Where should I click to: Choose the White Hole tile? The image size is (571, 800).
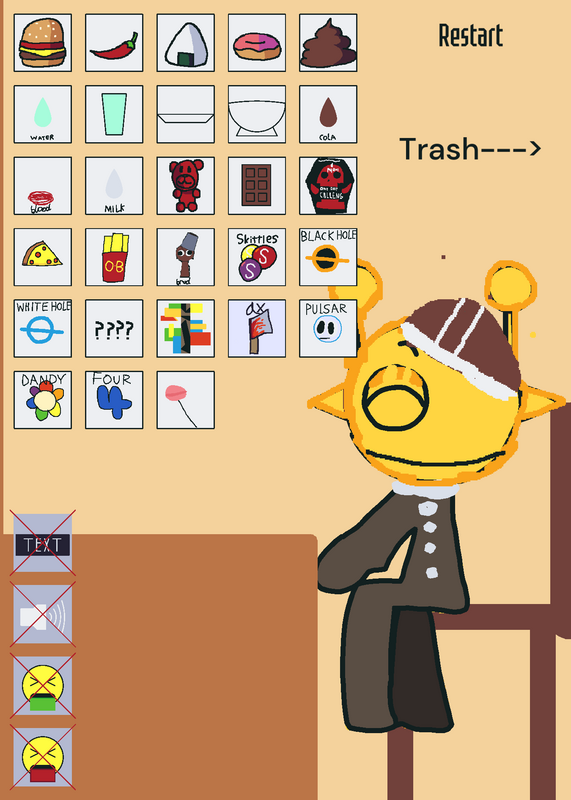43,329
